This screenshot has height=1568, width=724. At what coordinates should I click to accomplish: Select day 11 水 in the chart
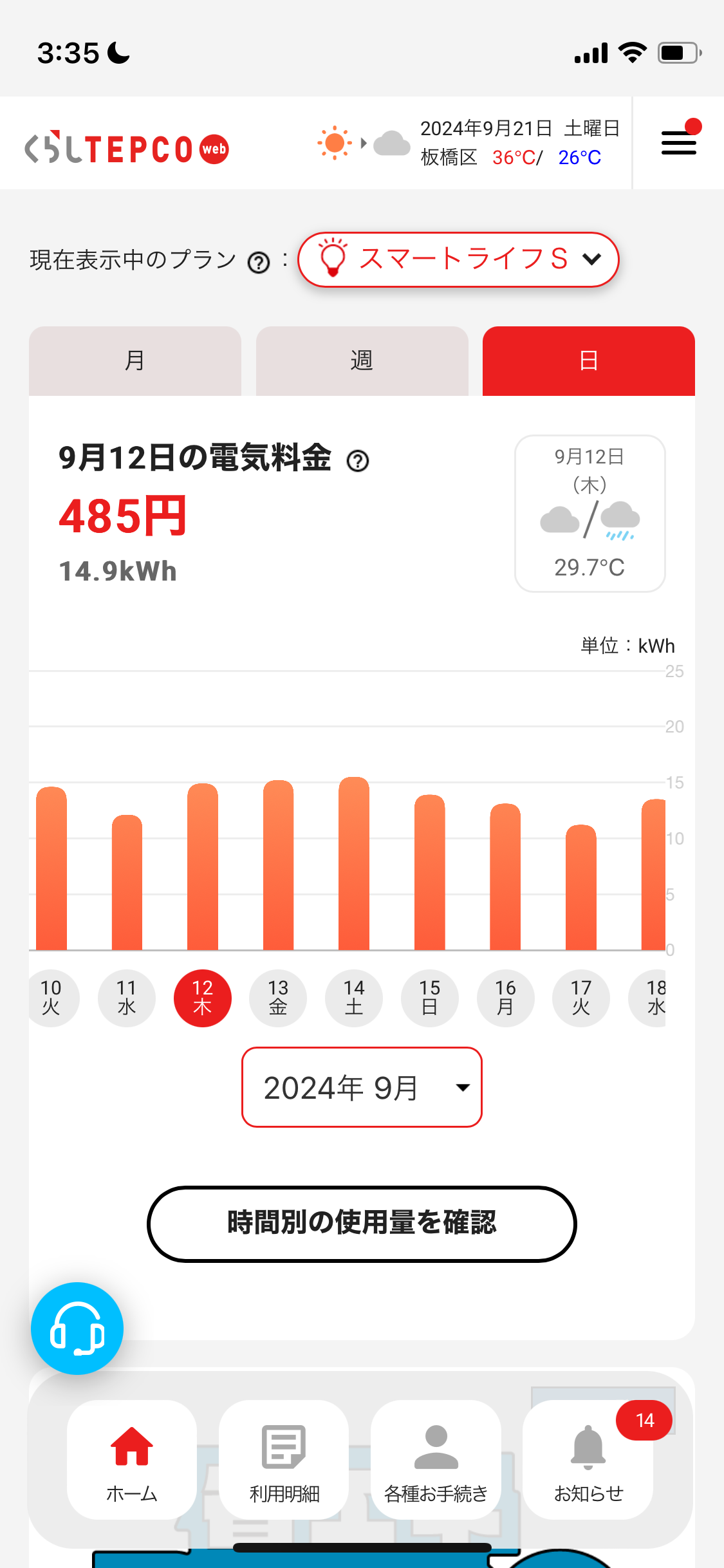[127, 998]
